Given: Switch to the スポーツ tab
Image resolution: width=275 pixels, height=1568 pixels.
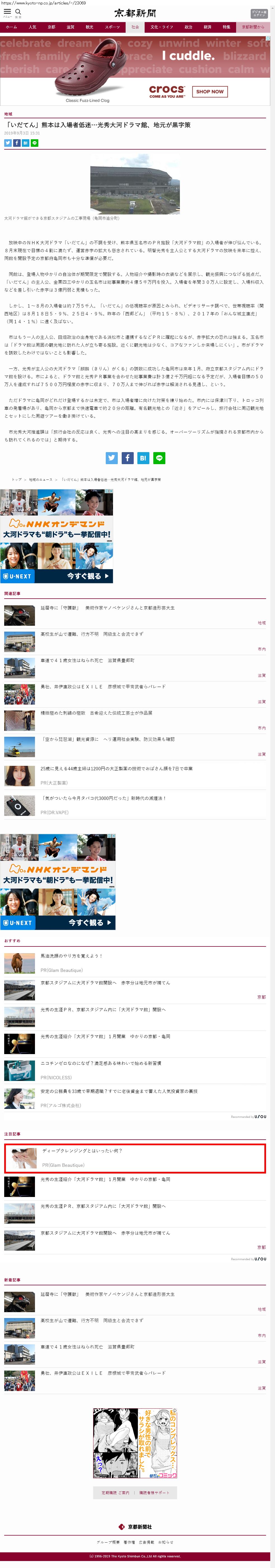Looking at the screenshot, I should (x=112, y=27).
